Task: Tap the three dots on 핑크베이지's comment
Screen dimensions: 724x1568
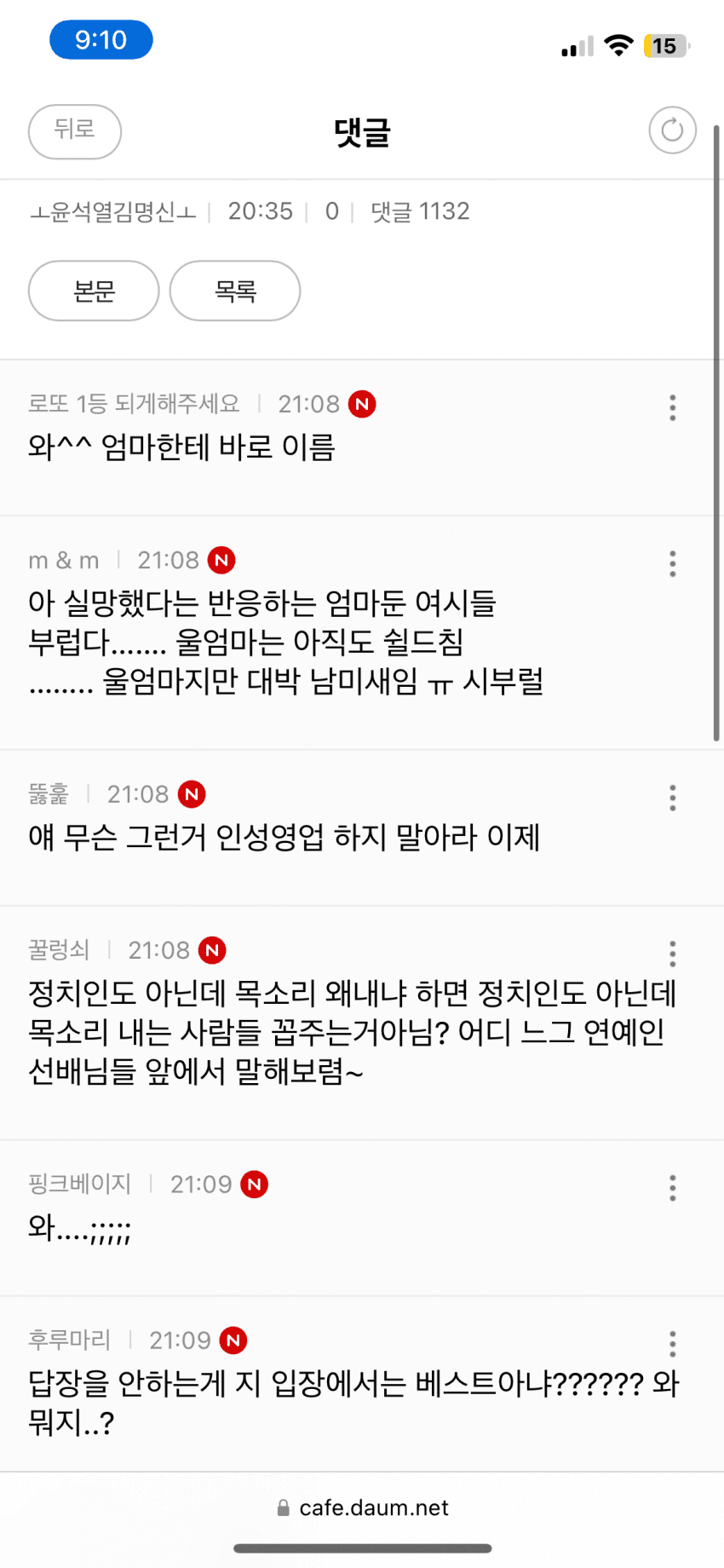Action: tap(672, 1188)
